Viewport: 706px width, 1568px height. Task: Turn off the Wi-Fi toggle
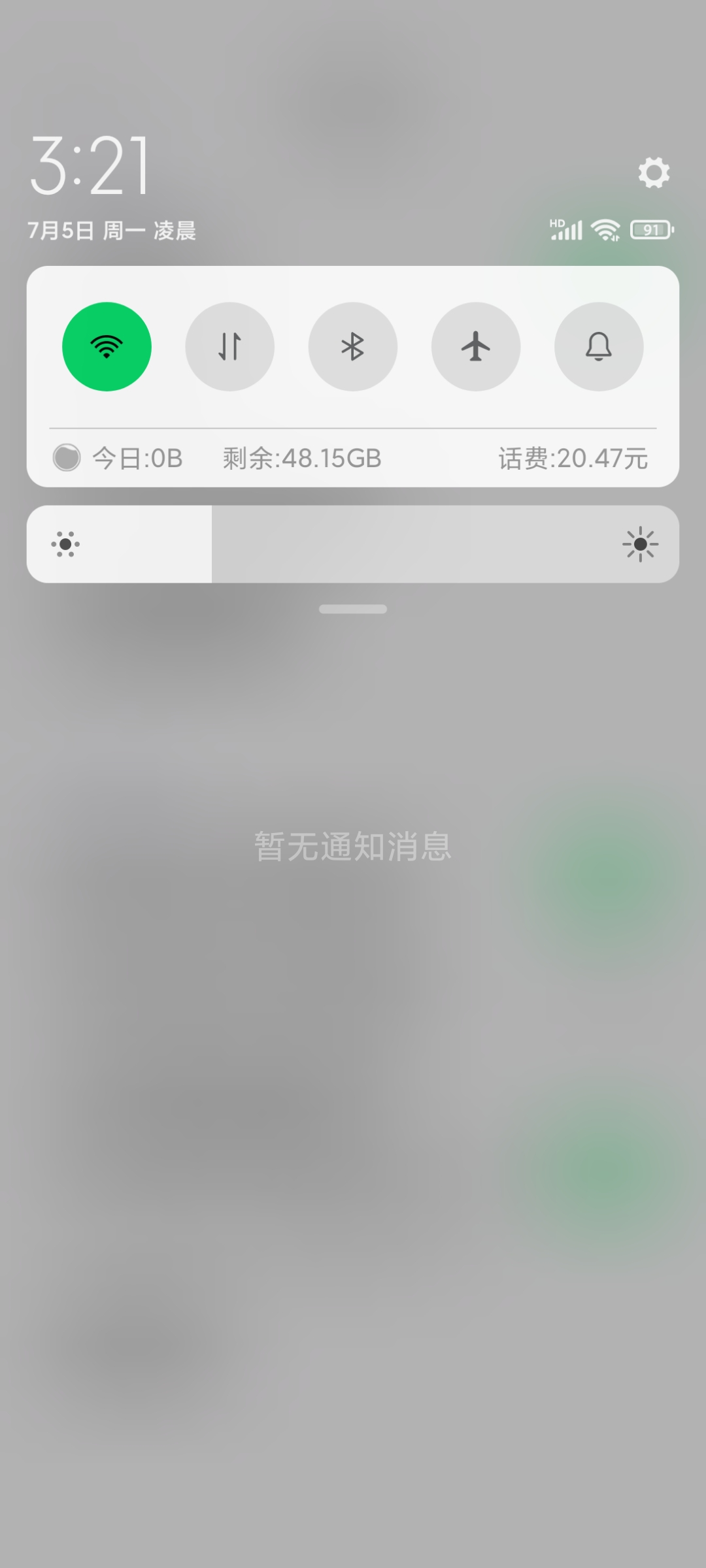(107, 346)
